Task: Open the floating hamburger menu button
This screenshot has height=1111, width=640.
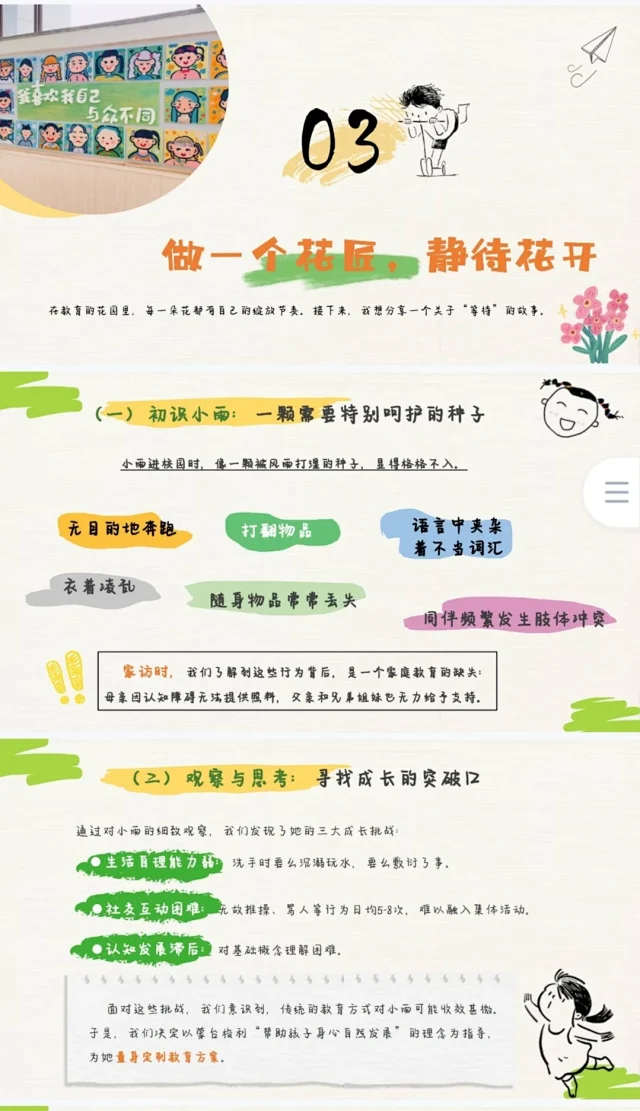Action: click(615, 492)
